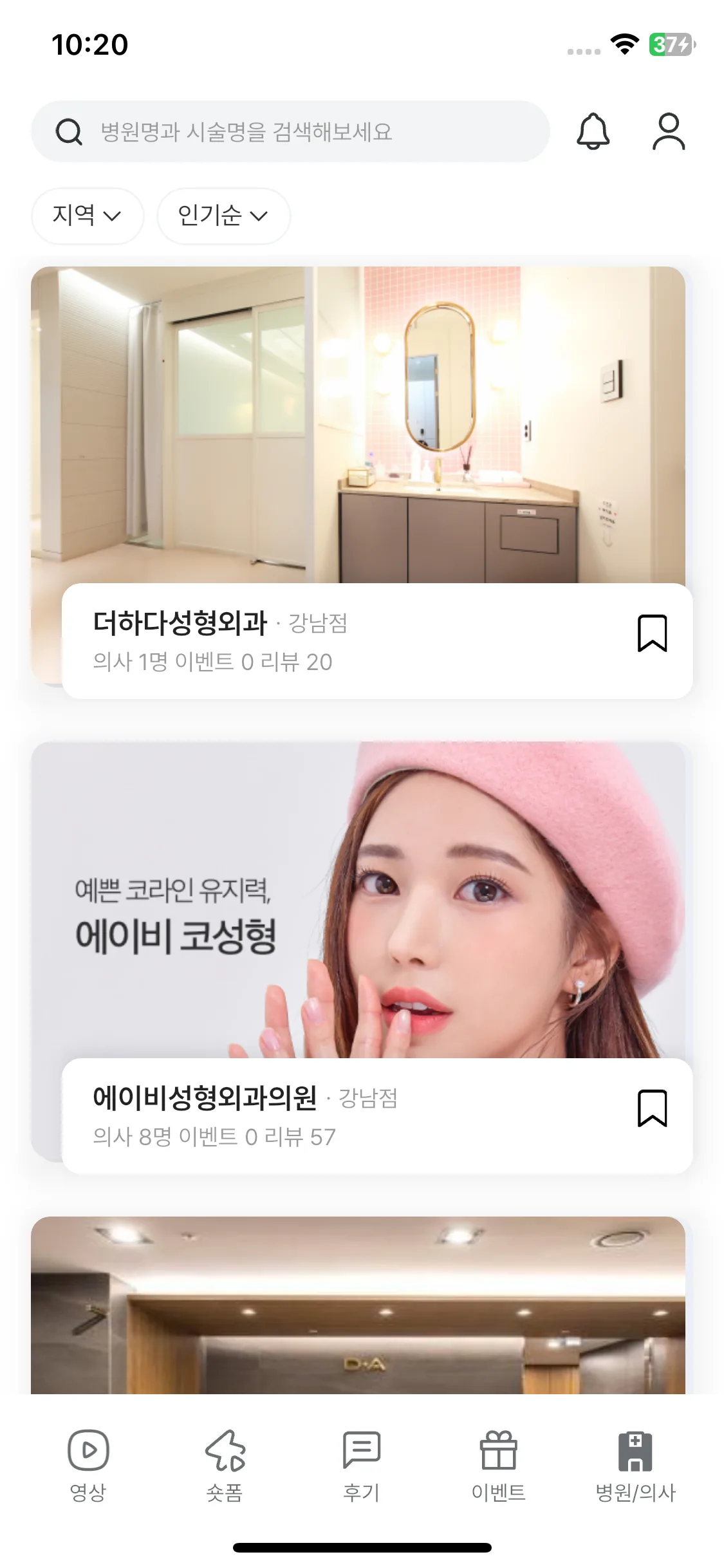Expand the 지역 region filter
This screenshot has height=1568, width=724.
point(87,216)
